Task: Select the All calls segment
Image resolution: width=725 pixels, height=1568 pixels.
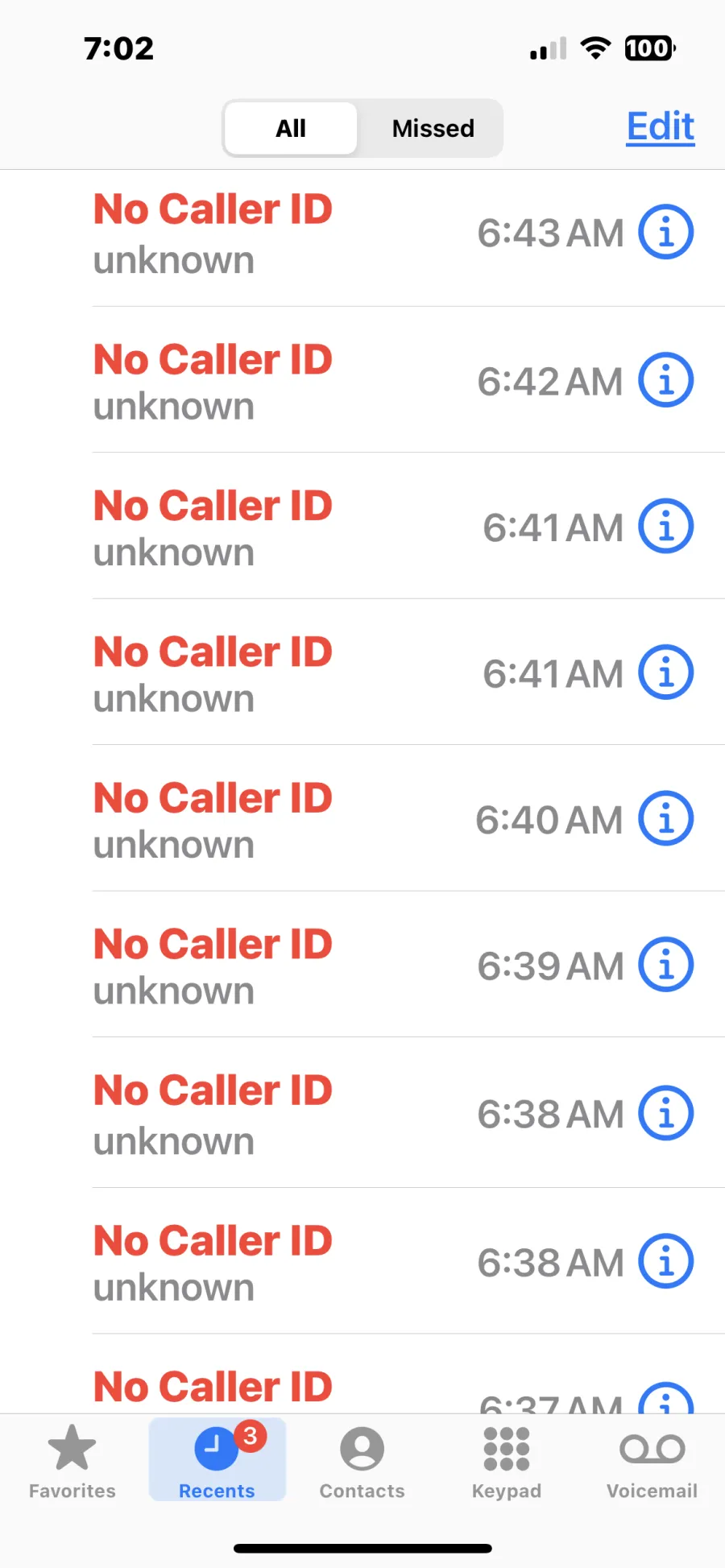Action: [291, 128]
